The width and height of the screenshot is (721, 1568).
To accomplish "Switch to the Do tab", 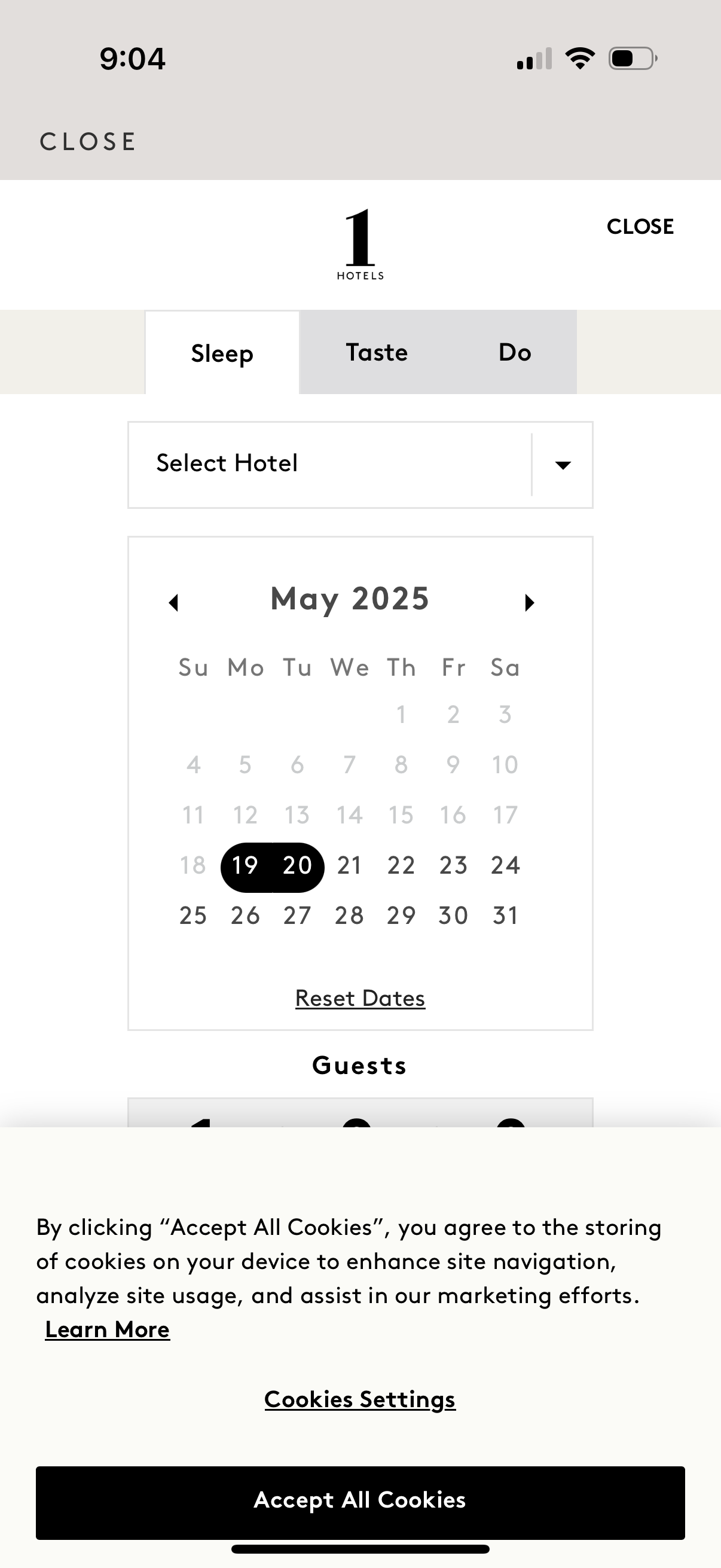I will pyautogui.click(x=514, y=352).
